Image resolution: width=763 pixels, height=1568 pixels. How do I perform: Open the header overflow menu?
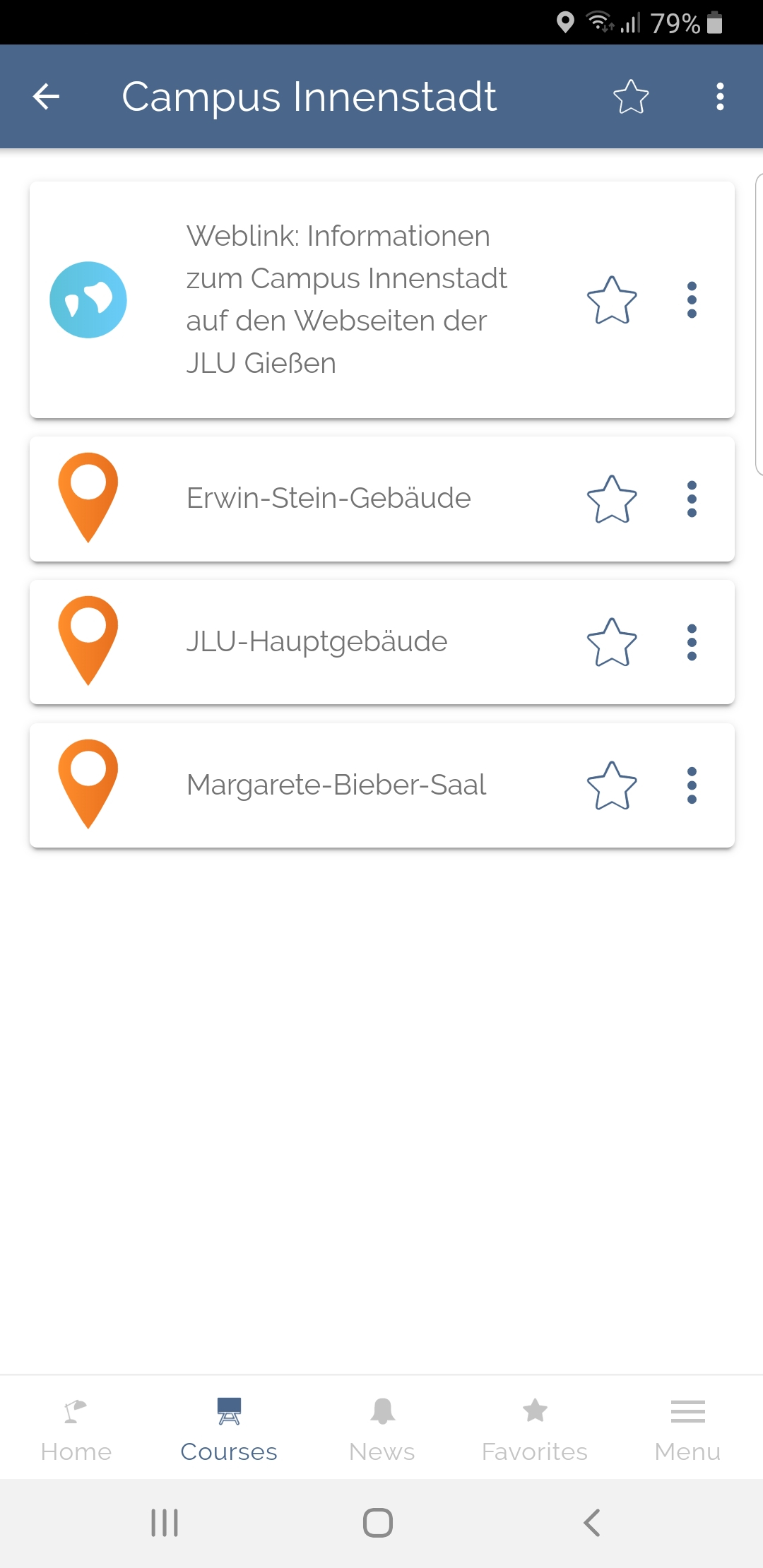pos(720,97)
